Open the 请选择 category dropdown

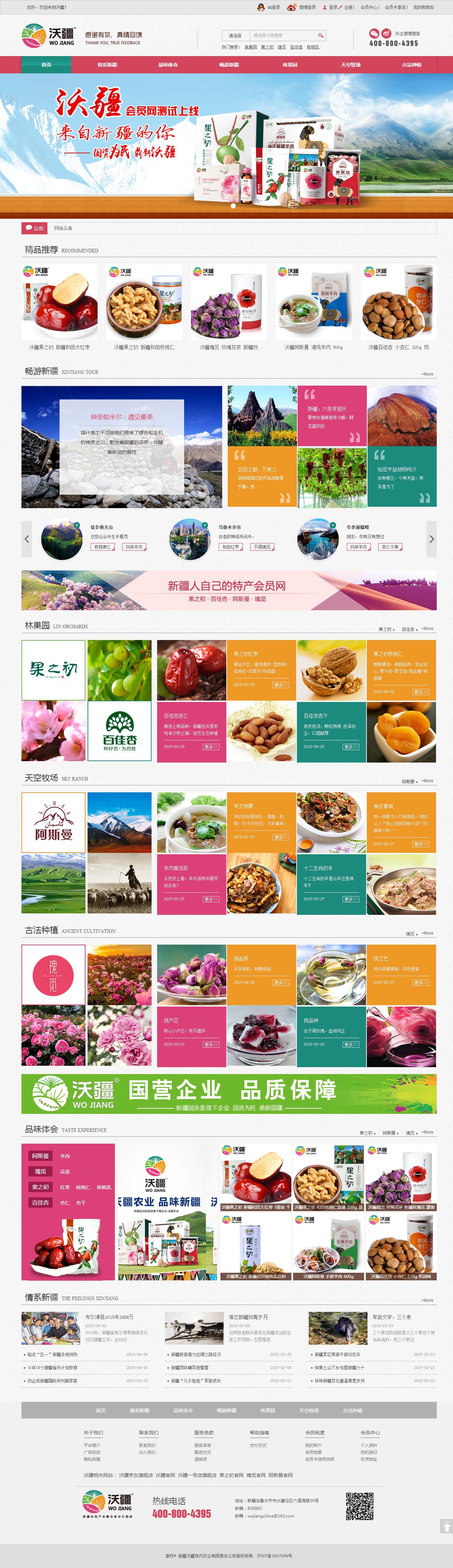pos(235,35)
